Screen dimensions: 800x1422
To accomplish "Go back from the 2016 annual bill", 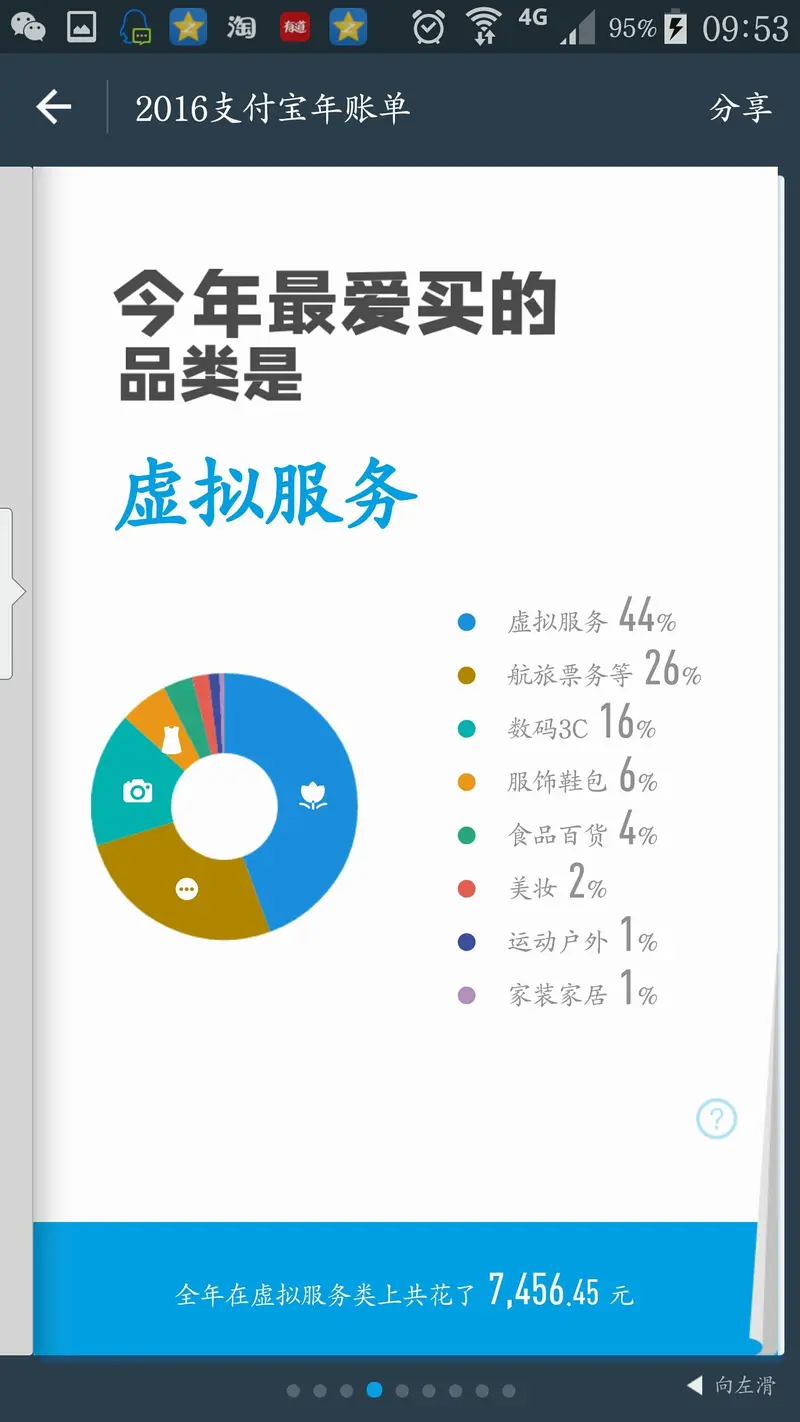I will pyautogui.click(x=54, y=107).
